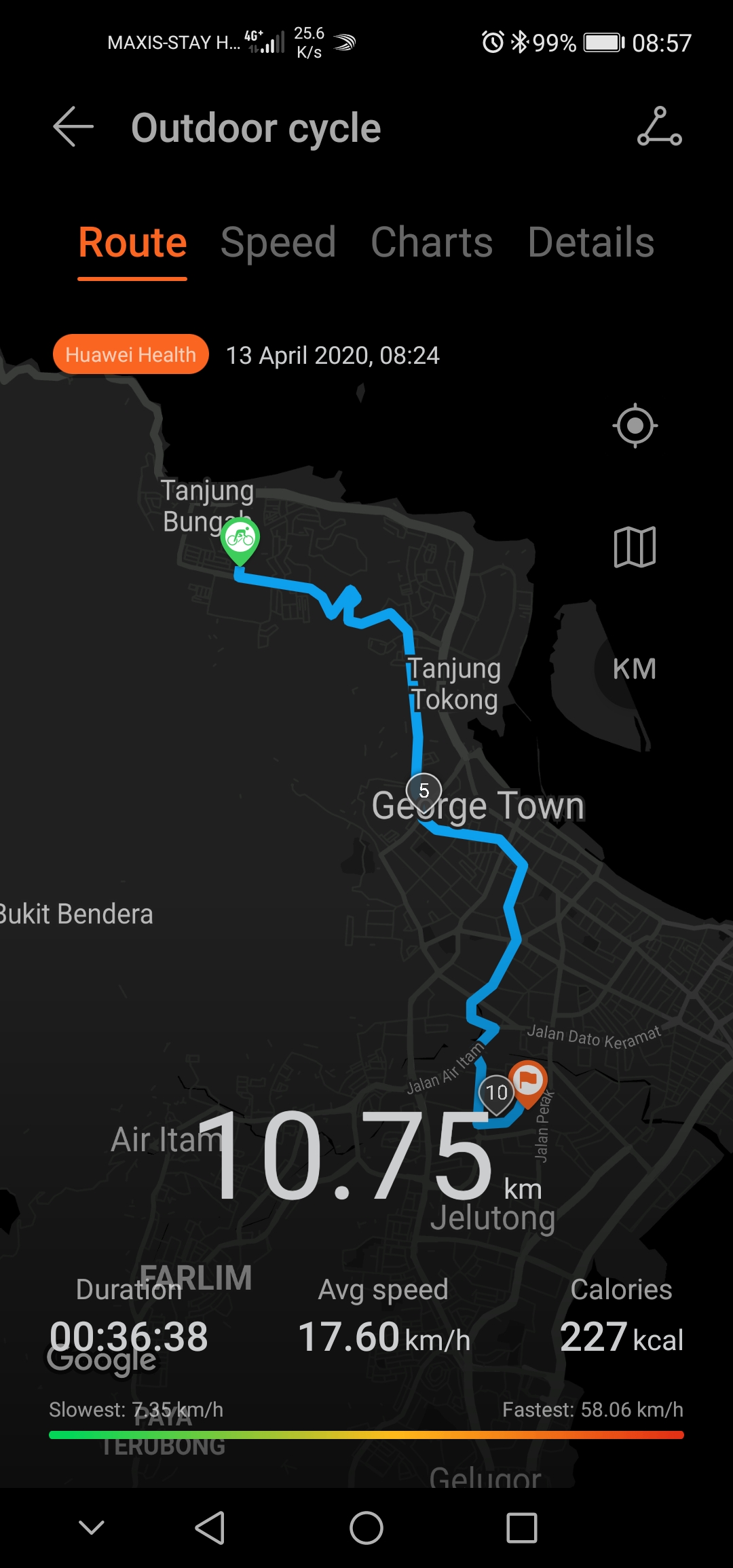Tap the system home button
Viewport: 733px width, 1568px height.
(x=366, y=1528)
